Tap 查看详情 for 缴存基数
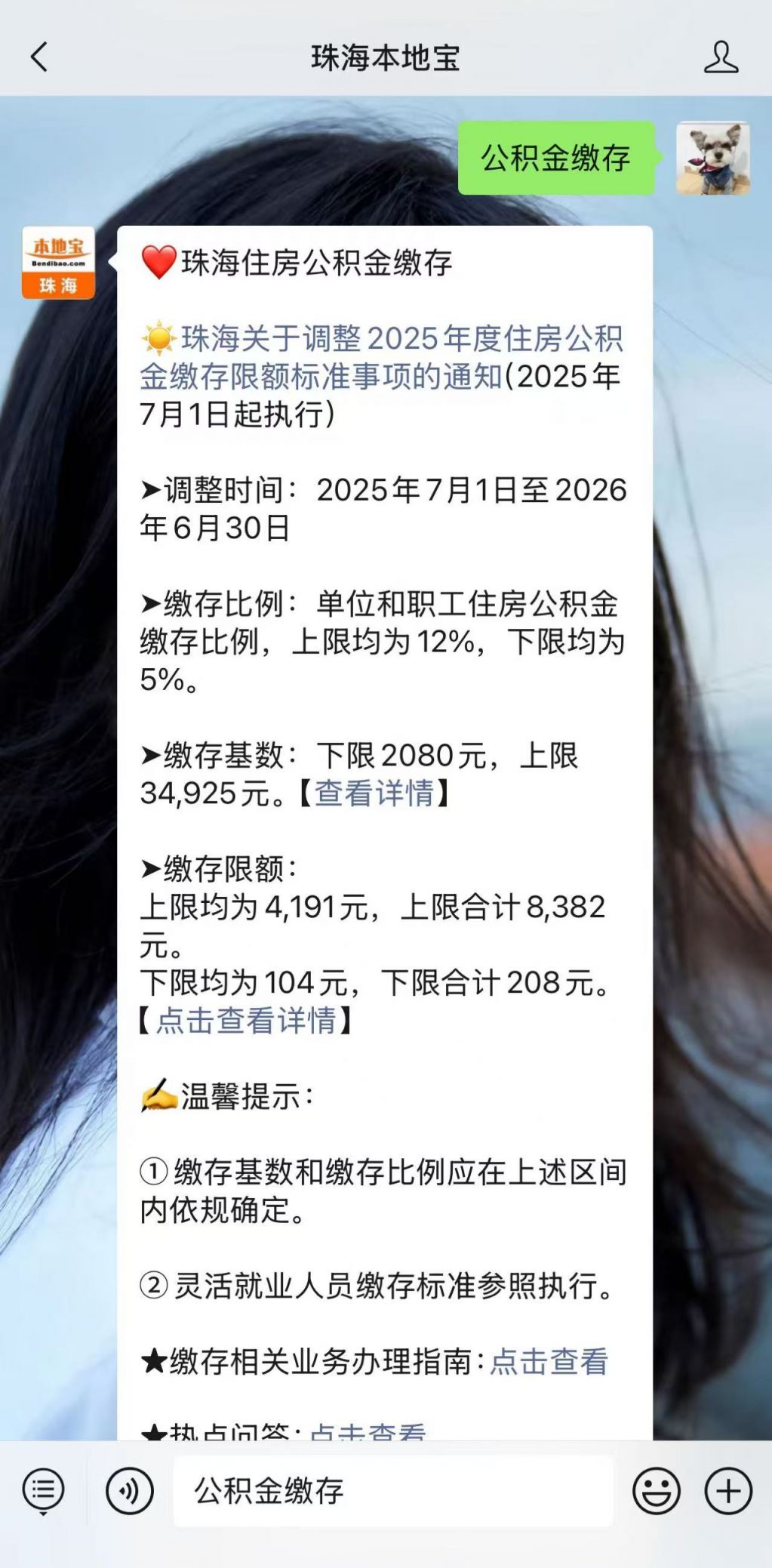 click(x=374, y=793)
